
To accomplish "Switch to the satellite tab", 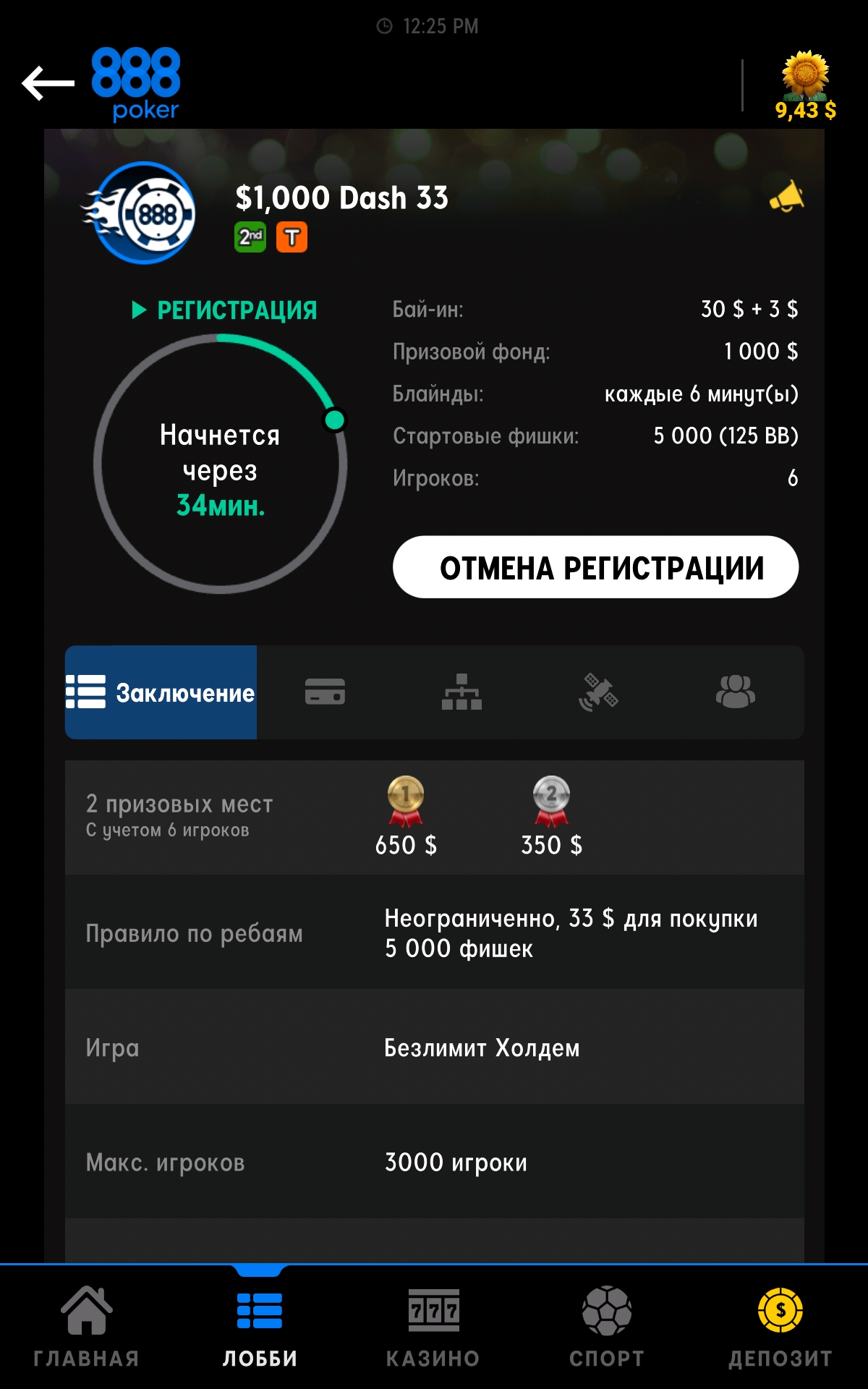I will click(x=598, y=692).
